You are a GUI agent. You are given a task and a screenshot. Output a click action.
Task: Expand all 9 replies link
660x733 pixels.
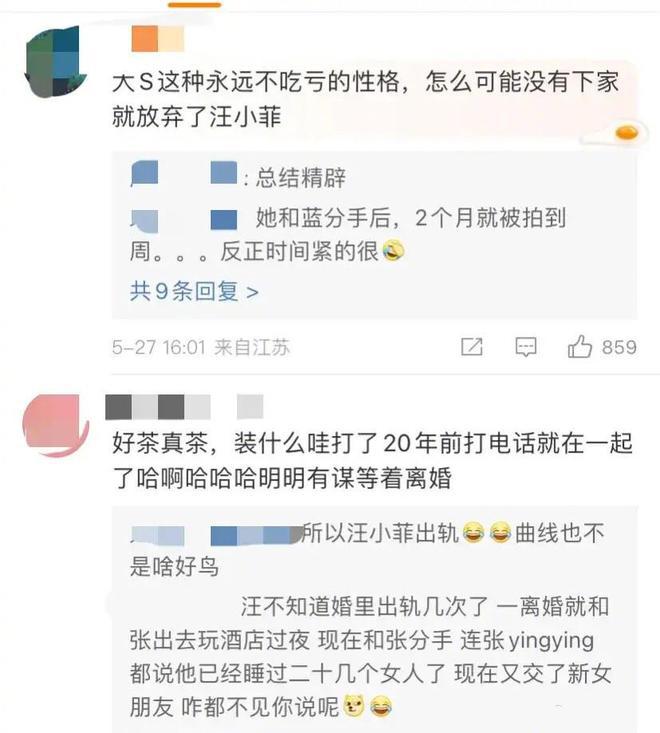(194, 291)
